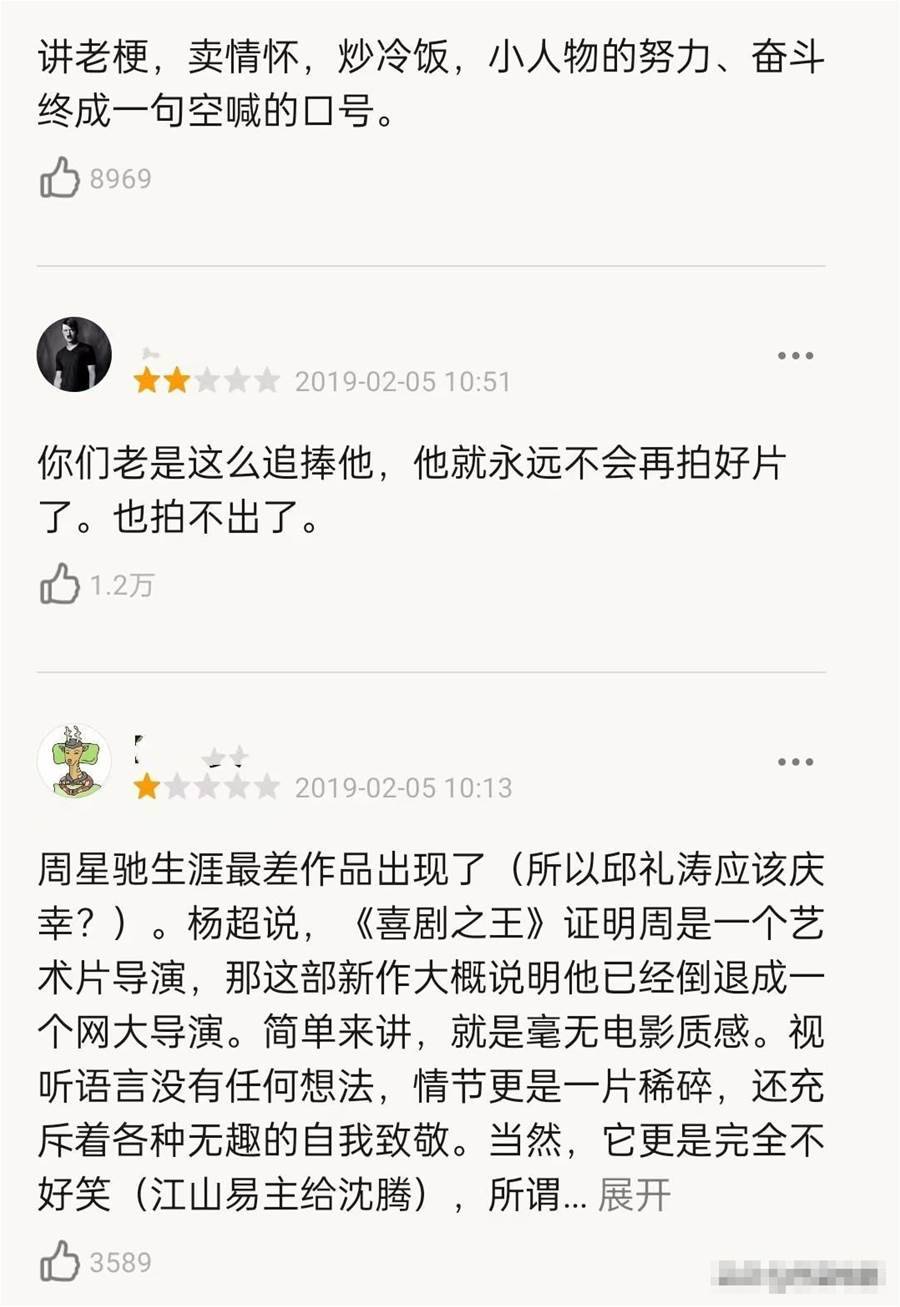Expand the review via 展开
Screen dimensions: 900x1307
[x=633, y=1194]
